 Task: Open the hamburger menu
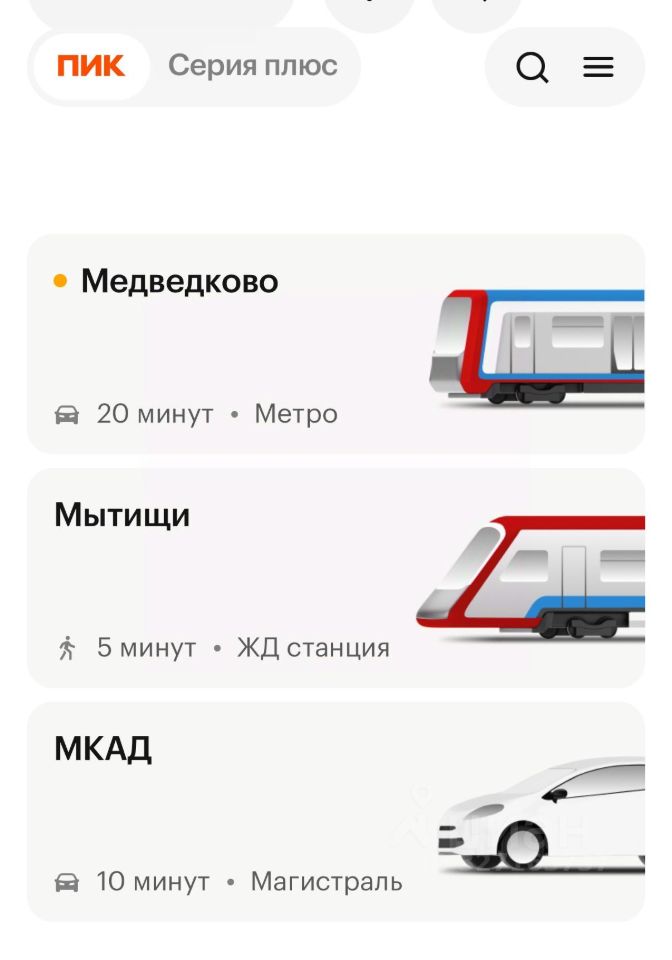coord(598,67)
